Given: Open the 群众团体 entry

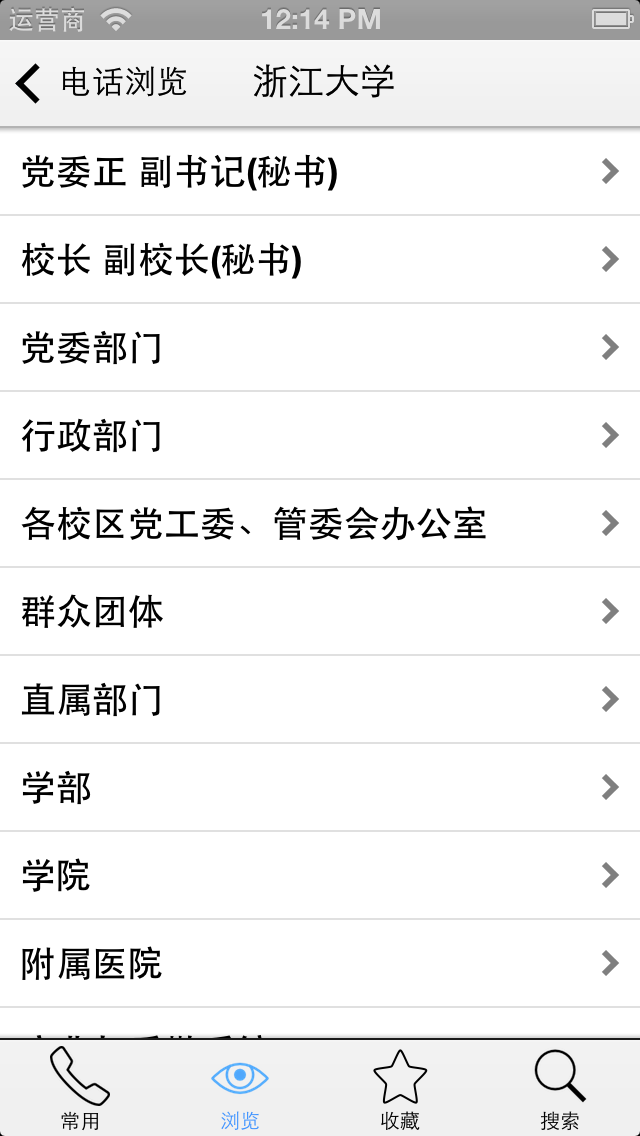Looking at the screenshot, I should pos(320,611).
